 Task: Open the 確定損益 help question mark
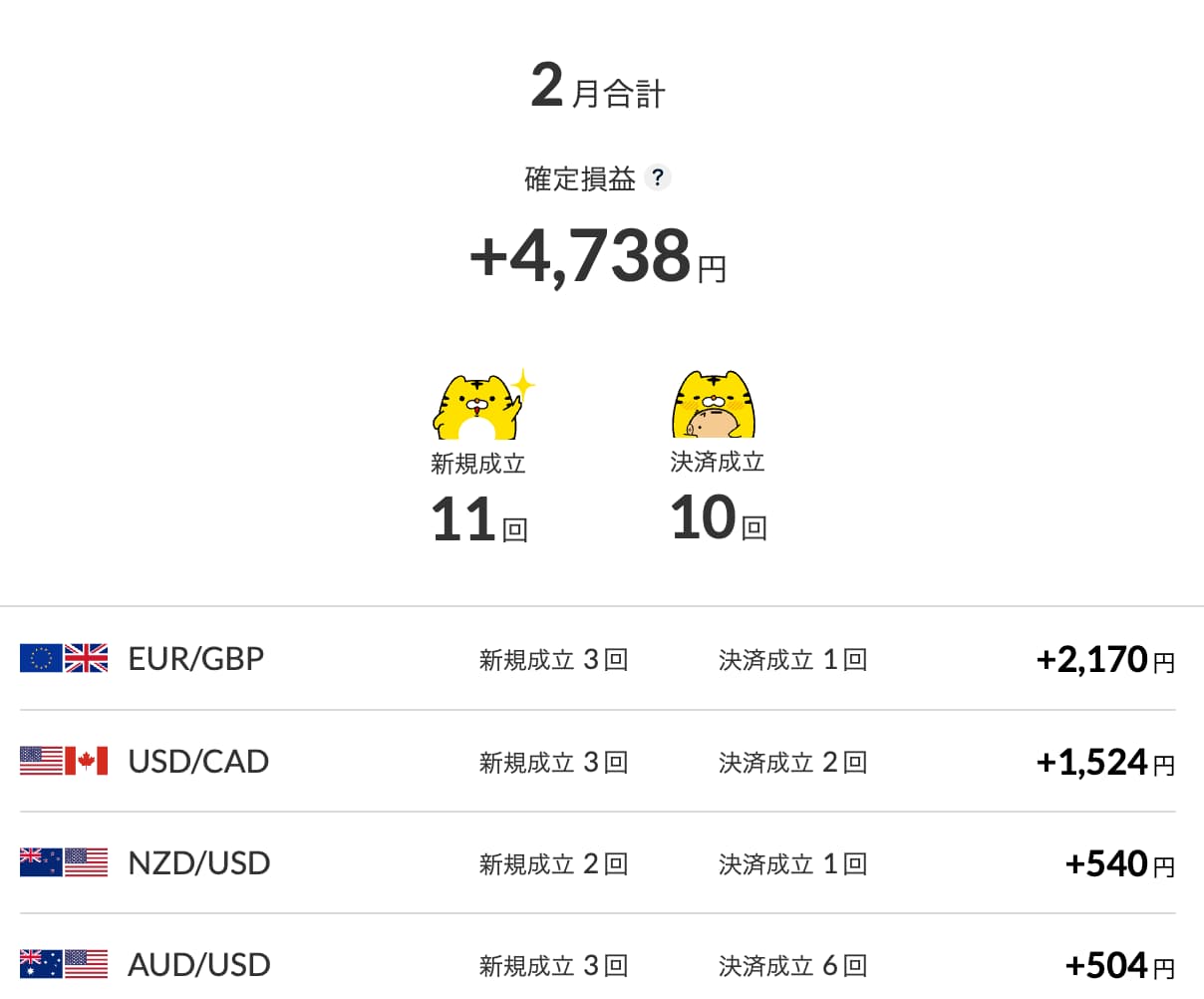pos(657,178)
